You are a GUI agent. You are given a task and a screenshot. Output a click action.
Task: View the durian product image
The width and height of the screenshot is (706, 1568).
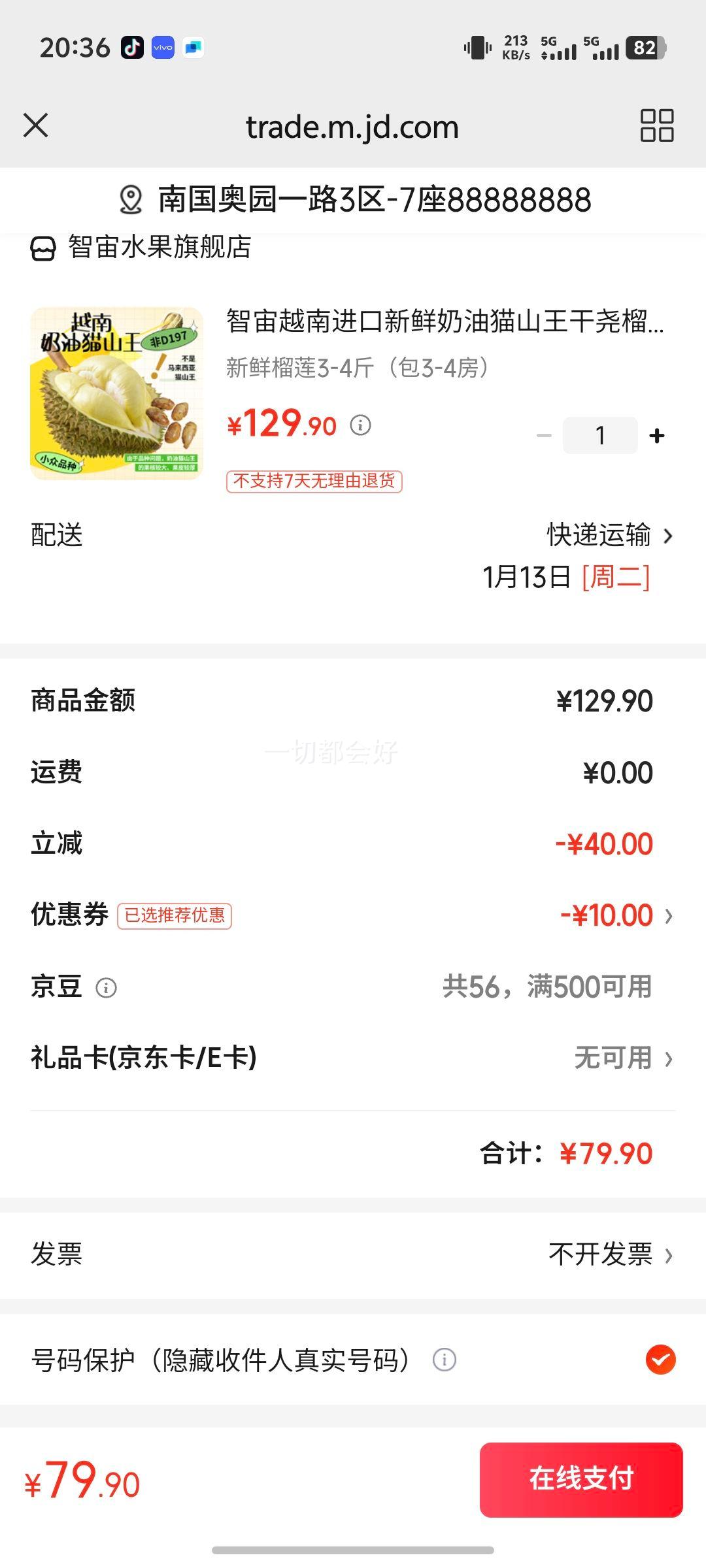coord(116,393)
